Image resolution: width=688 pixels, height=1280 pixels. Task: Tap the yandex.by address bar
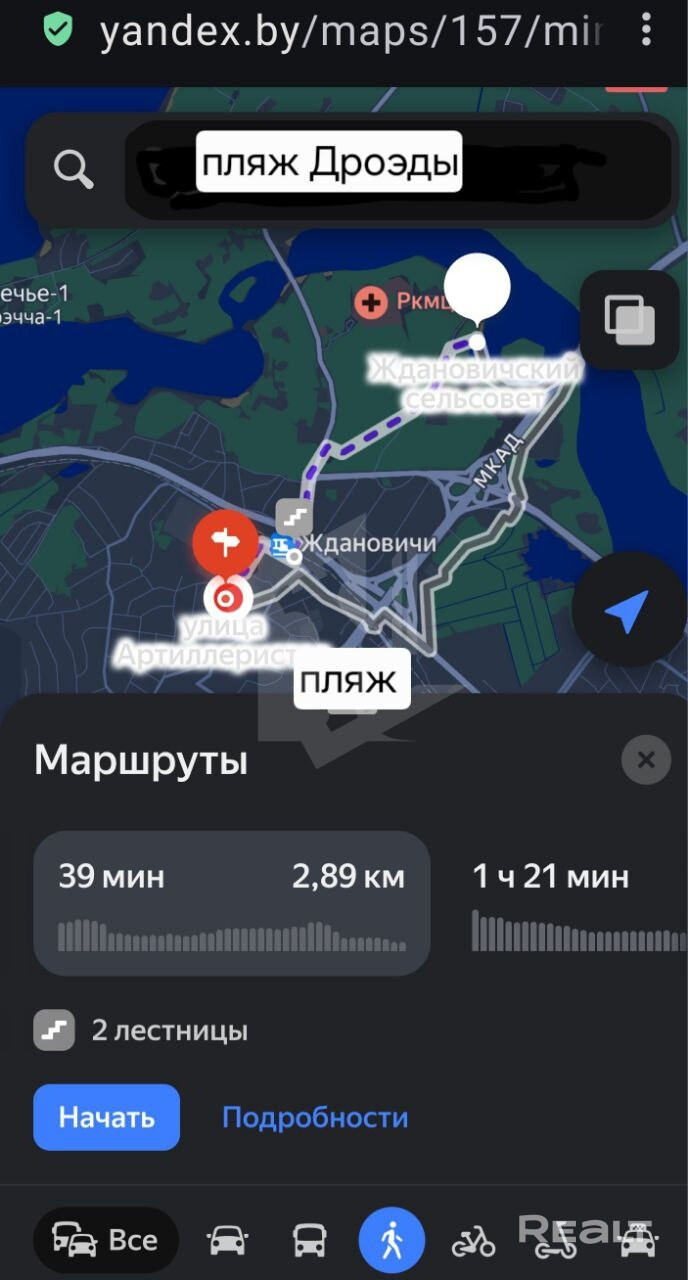[x=350, y=32]
